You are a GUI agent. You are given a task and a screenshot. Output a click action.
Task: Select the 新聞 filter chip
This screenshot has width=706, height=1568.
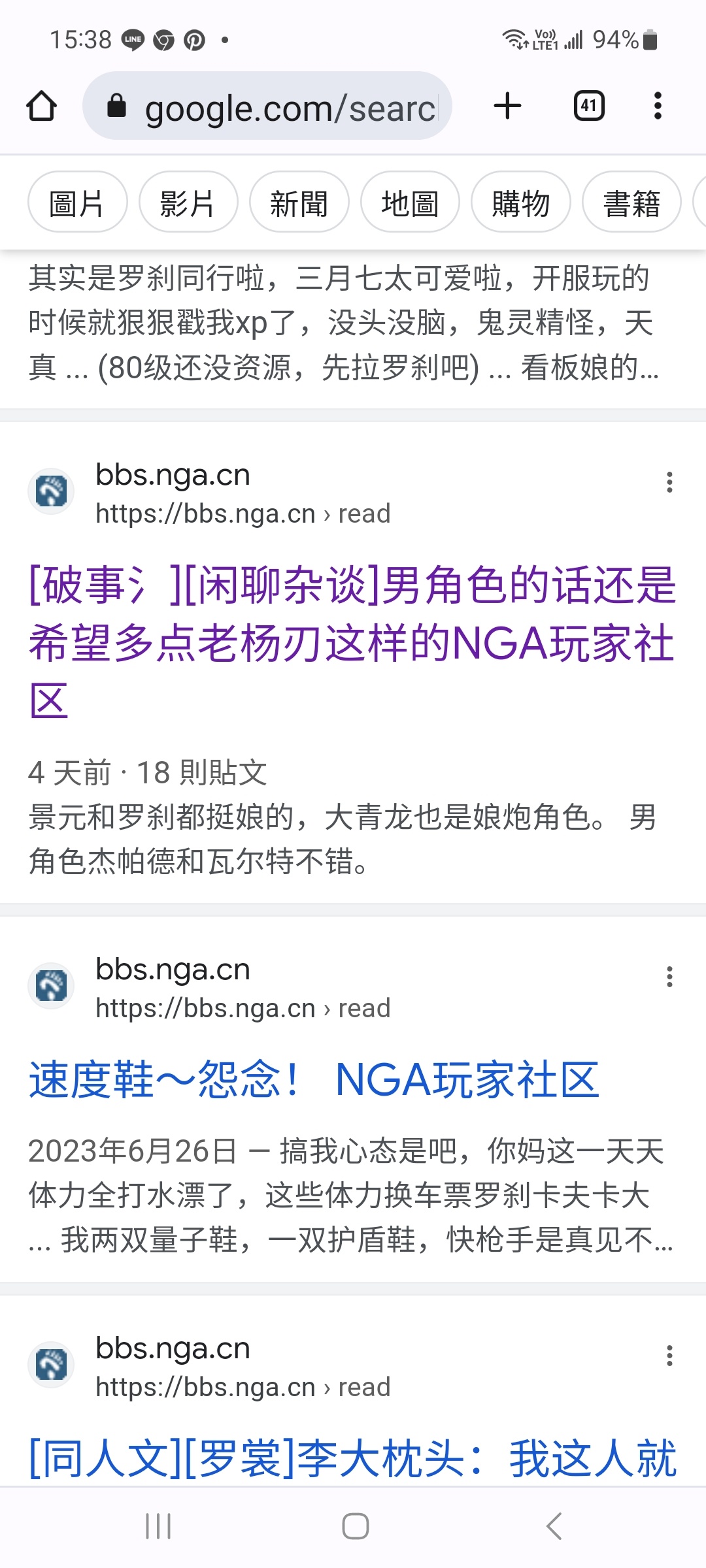pyautogui.click(x=299, y=203)
